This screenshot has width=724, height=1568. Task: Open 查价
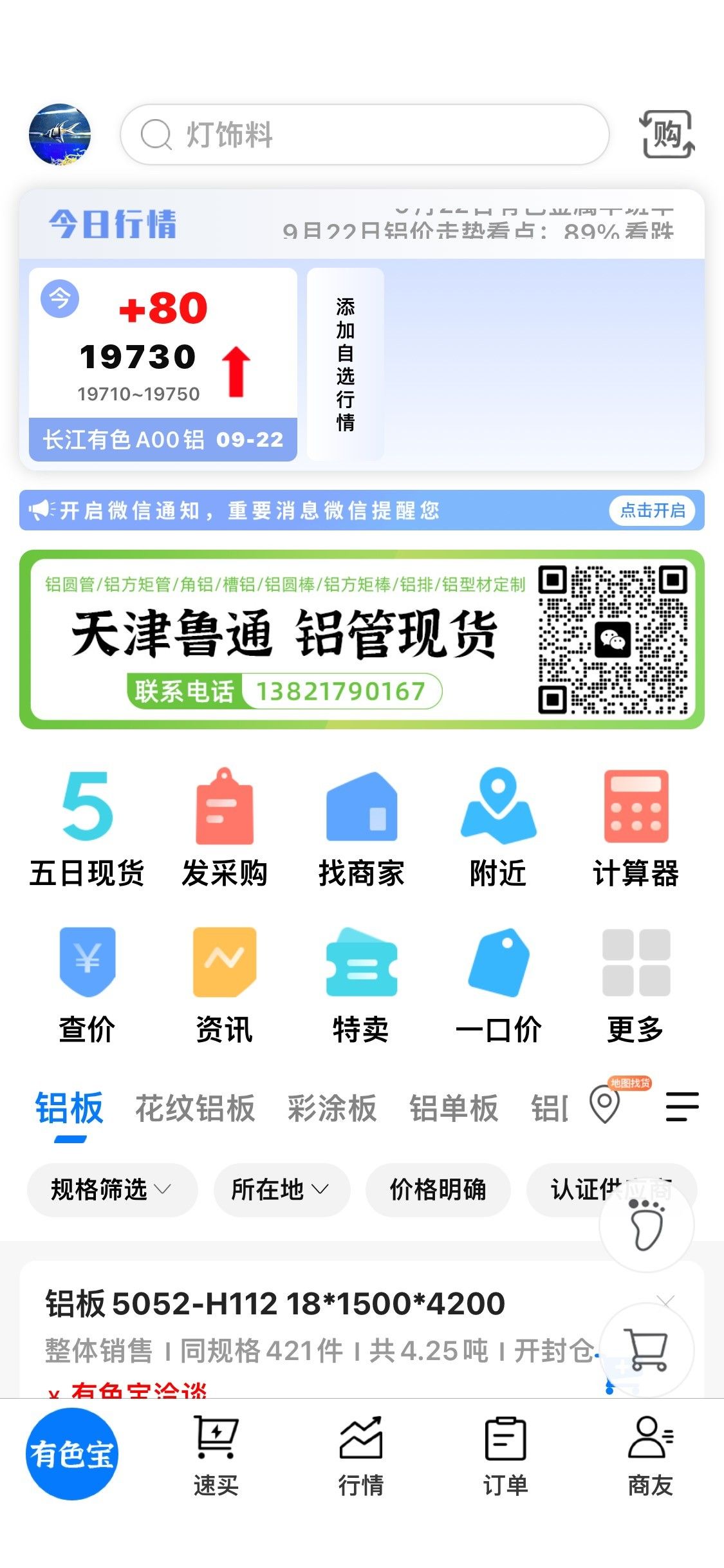(87, 985)
